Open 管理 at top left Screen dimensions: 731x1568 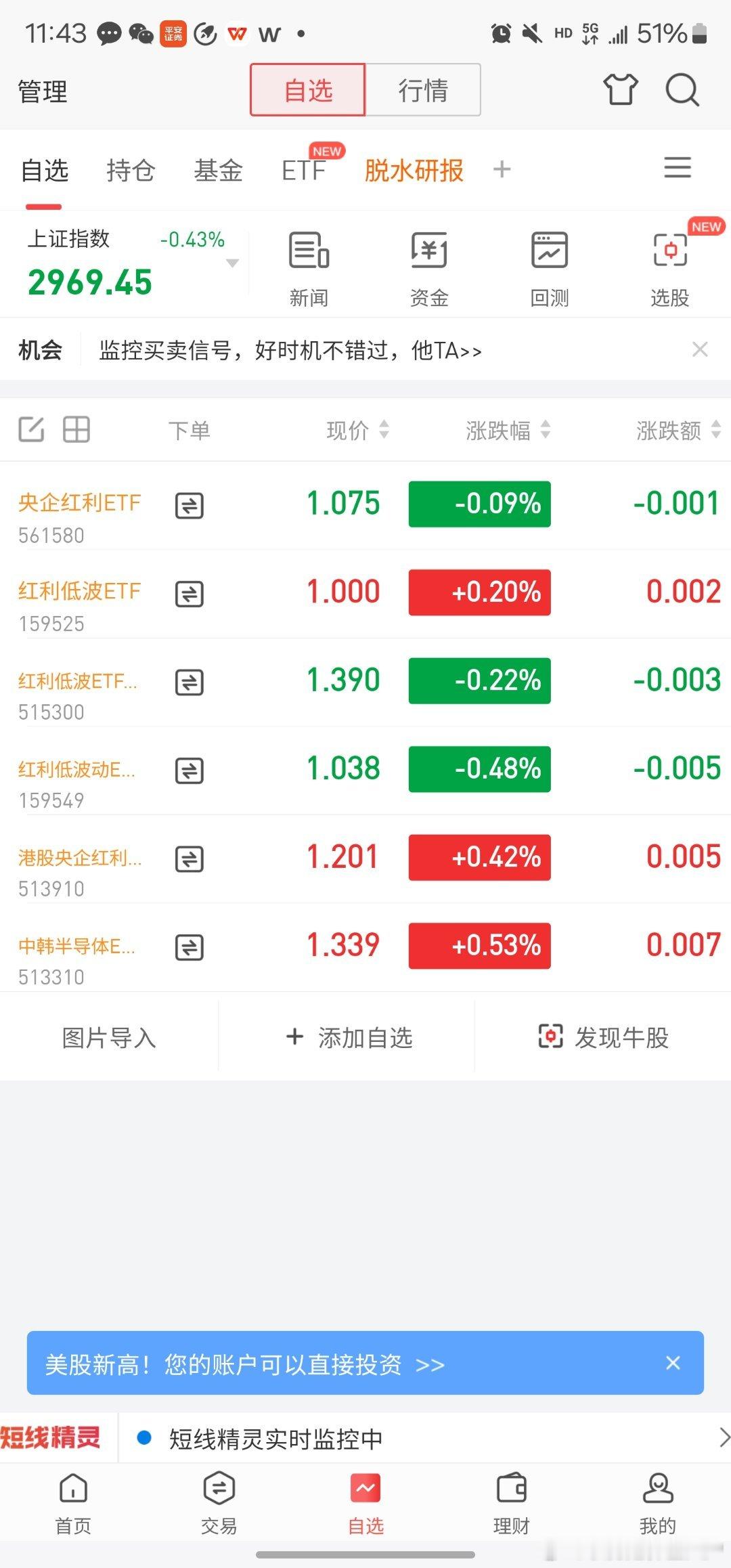43,91
